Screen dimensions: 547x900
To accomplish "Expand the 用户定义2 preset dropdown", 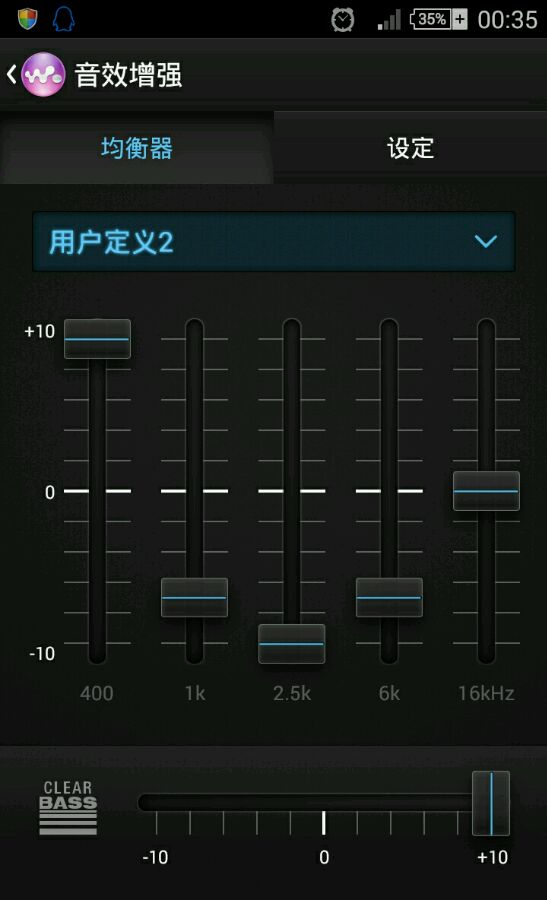I will (x=274, y=242).
